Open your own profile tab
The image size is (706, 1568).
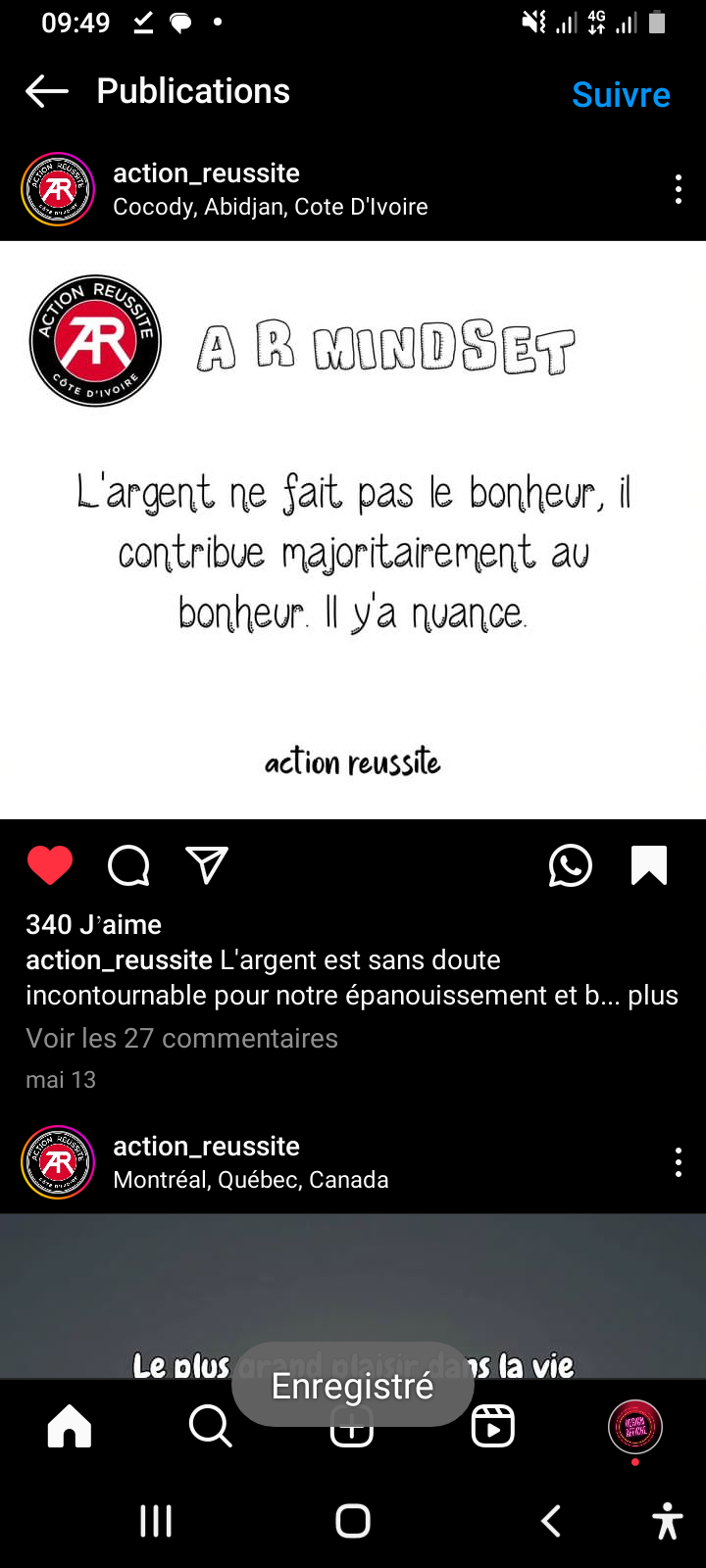pos(635,1426)
